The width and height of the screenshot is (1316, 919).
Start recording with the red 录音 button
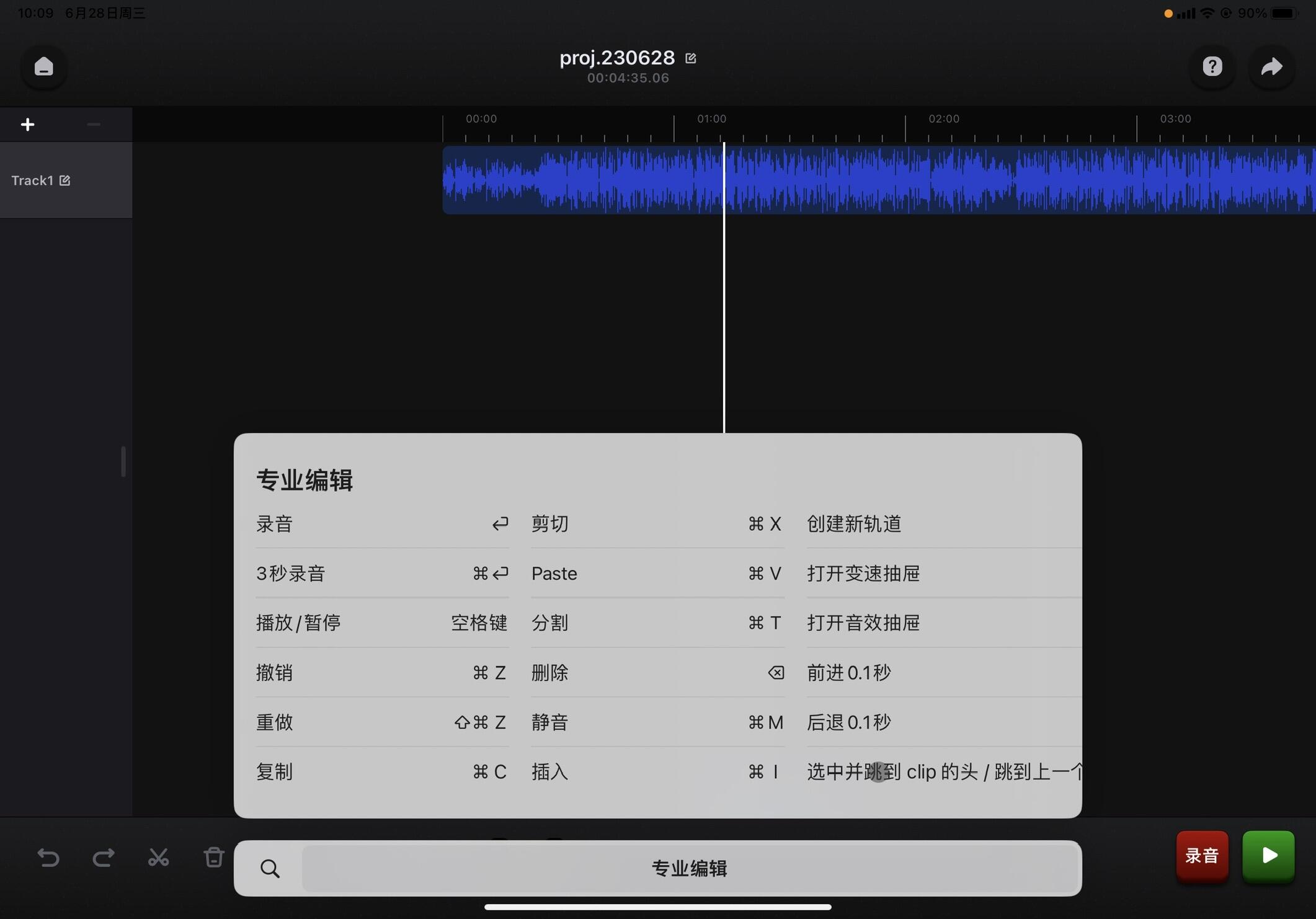point(1202,856)
